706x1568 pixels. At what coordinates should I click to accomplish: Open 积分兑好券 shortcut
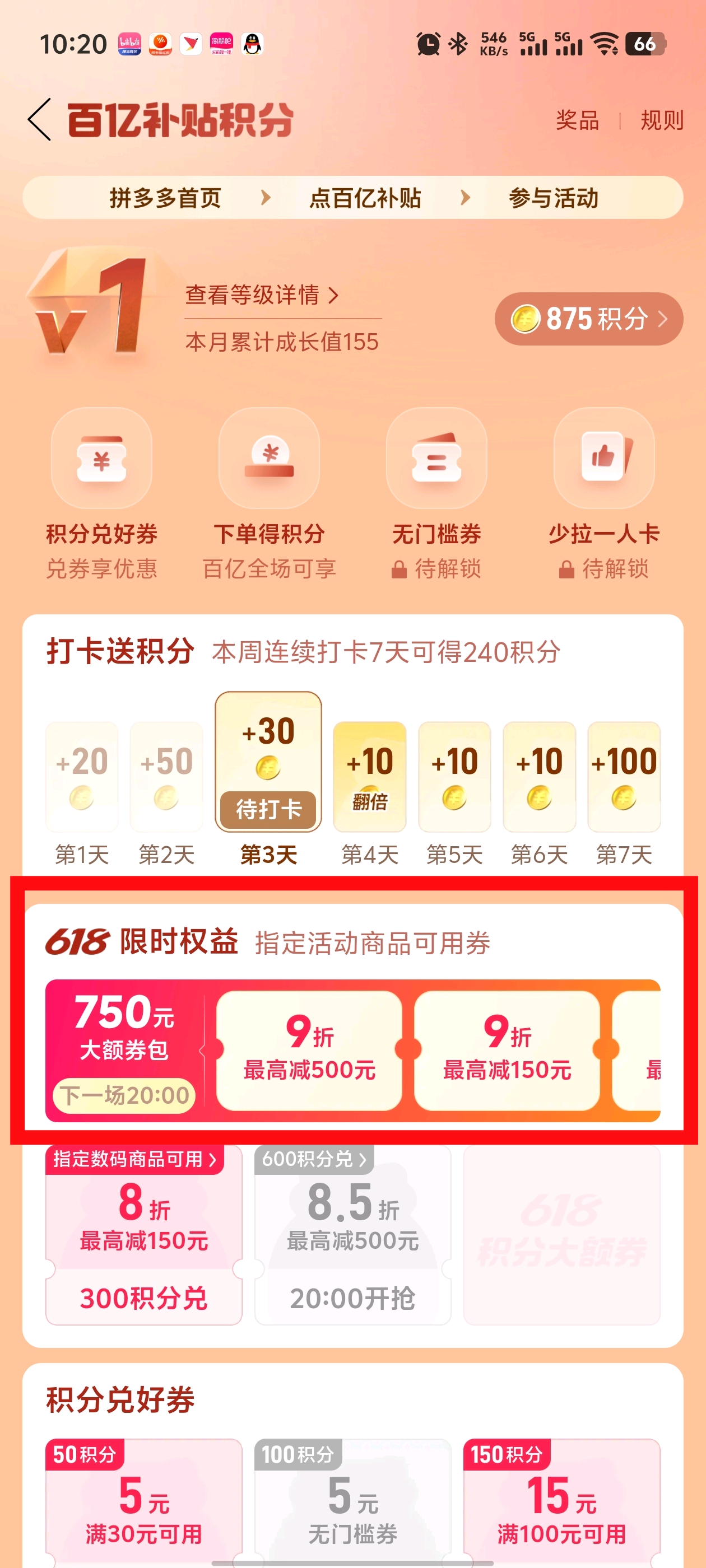click(x=102, y=493)
